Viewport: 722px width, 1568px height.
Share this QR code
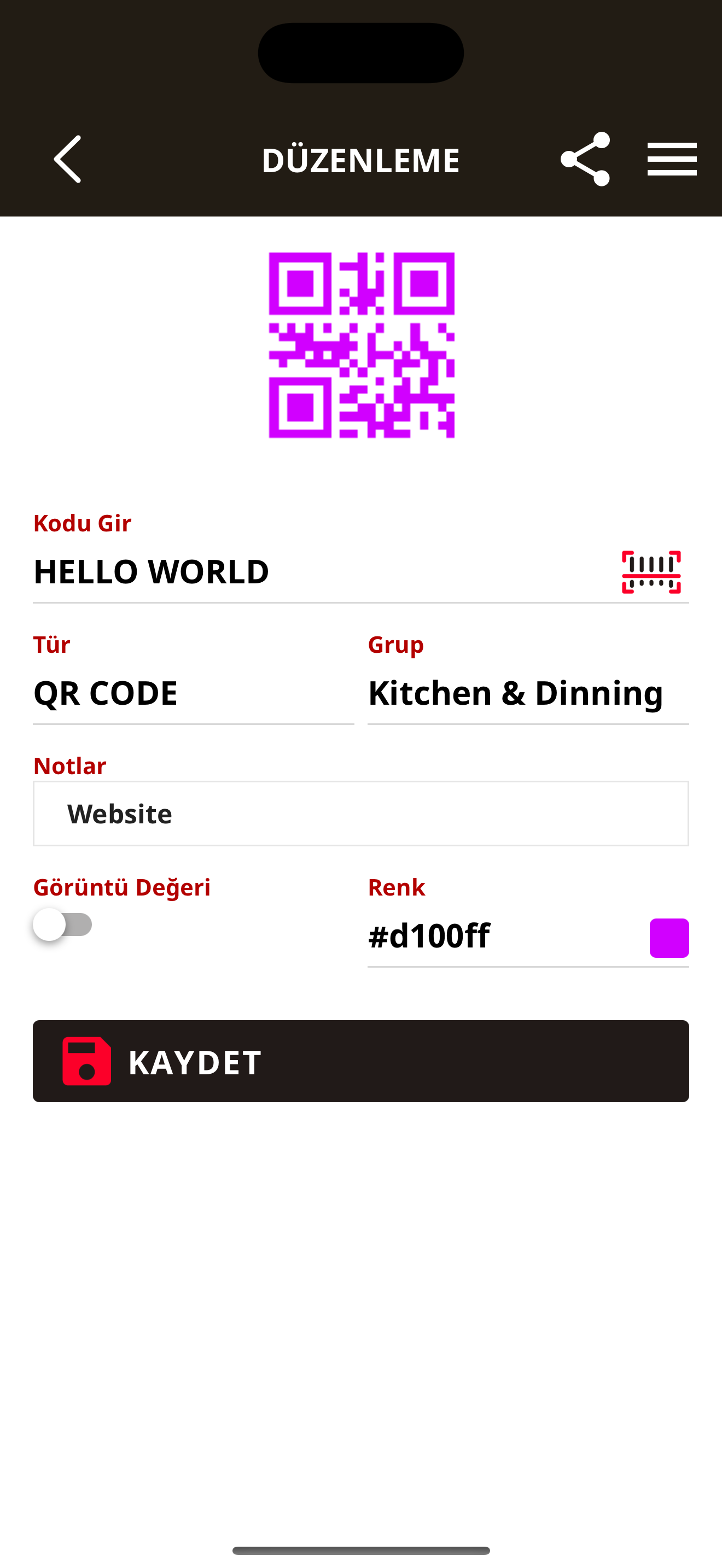[584, 160]
